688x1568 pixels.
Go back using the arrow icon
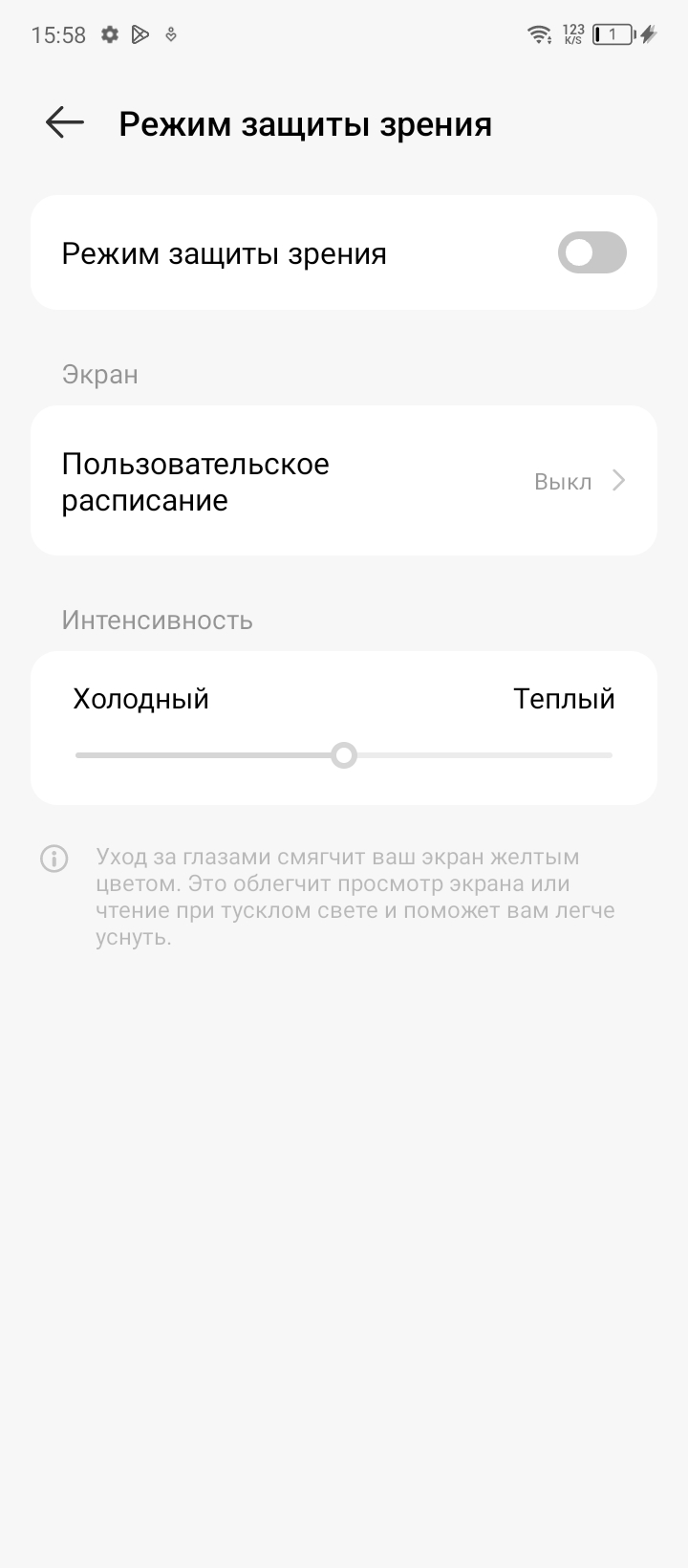pyautogui.click(x=65, y=123)
